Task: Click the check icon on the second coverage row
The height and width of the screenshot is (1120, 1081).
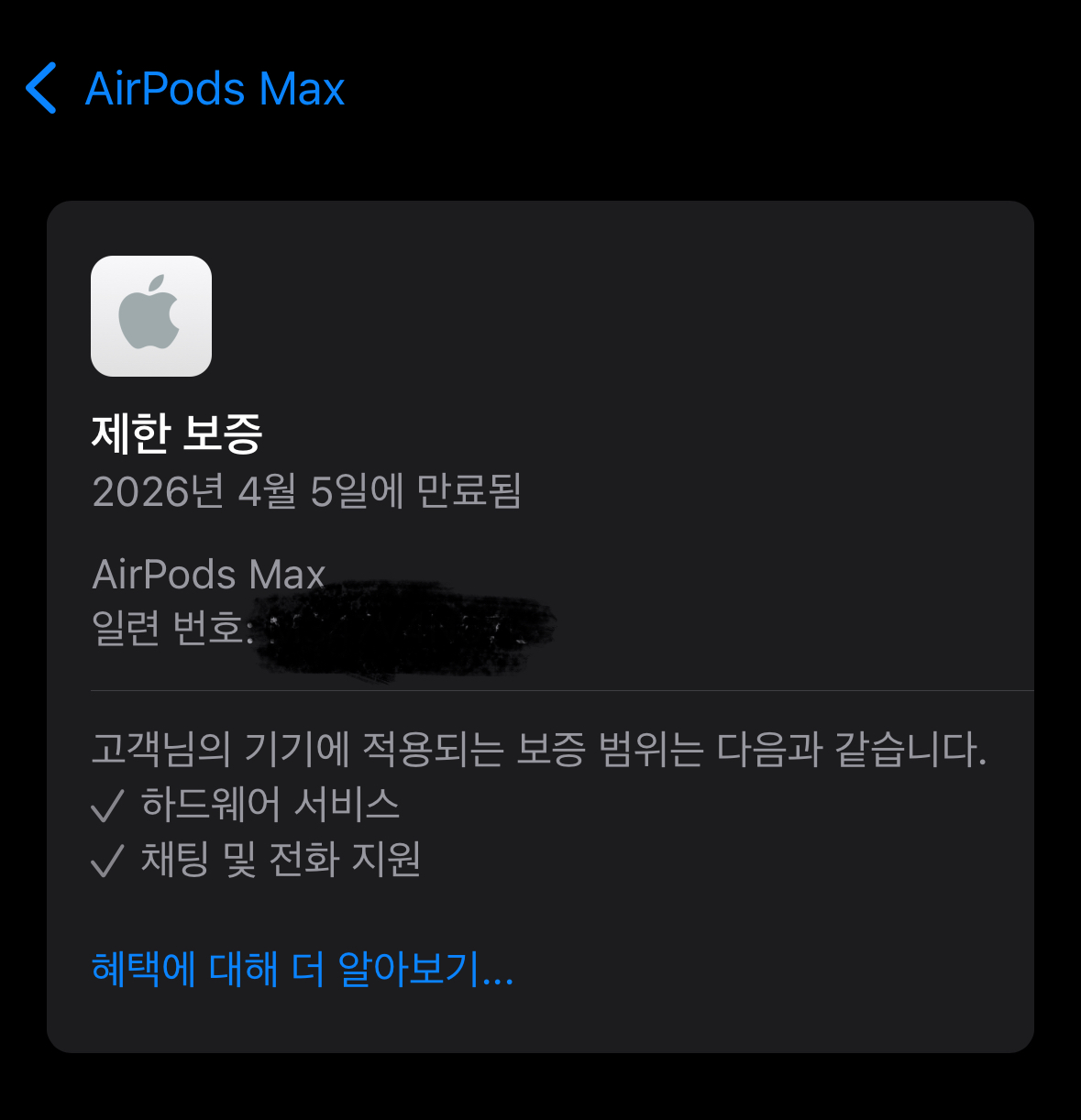Action: click(106, 860)
